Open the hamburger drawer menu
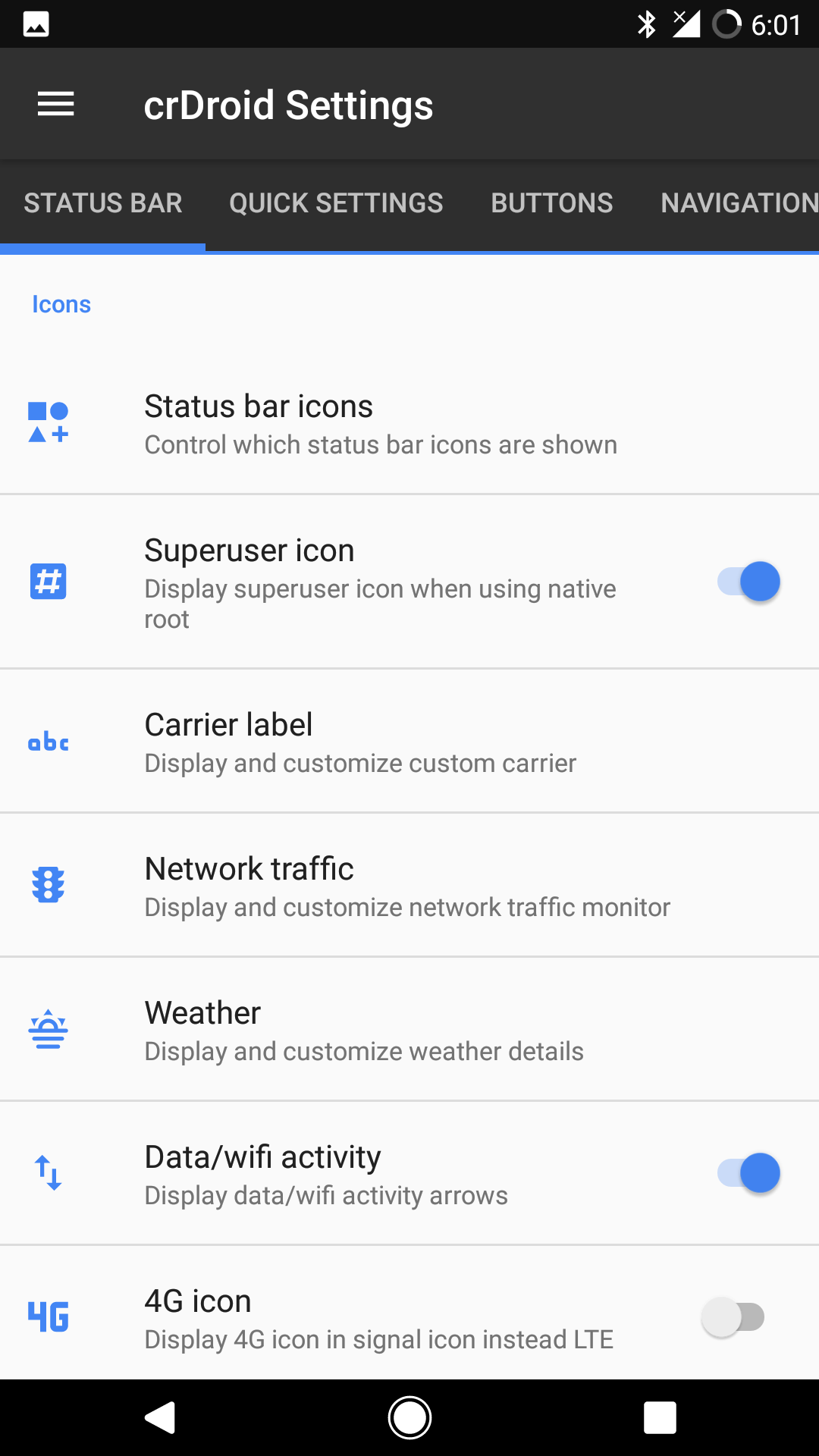Viewport: 819px width, 1456px height. [x=56, y=104]
